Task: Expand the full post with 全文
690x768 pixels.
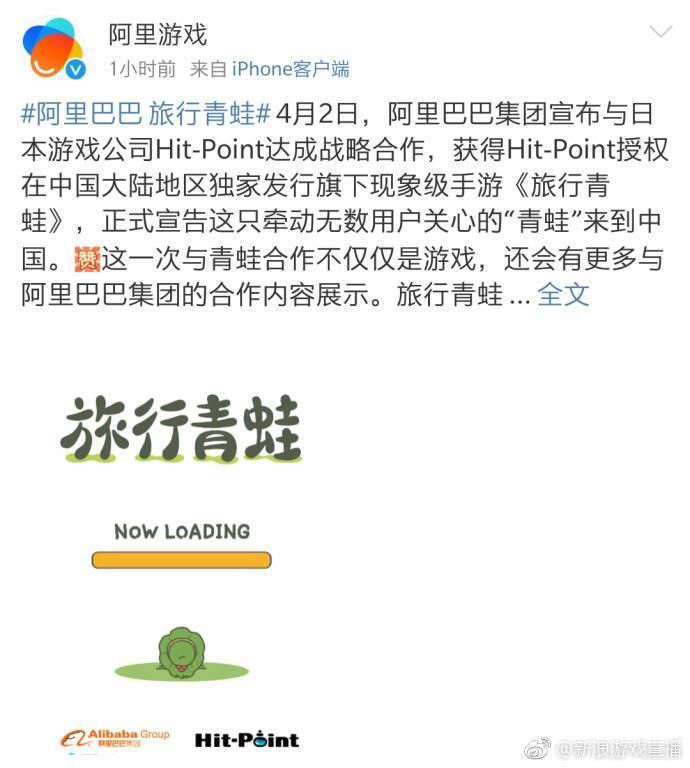Action: [x=563, y=295]
